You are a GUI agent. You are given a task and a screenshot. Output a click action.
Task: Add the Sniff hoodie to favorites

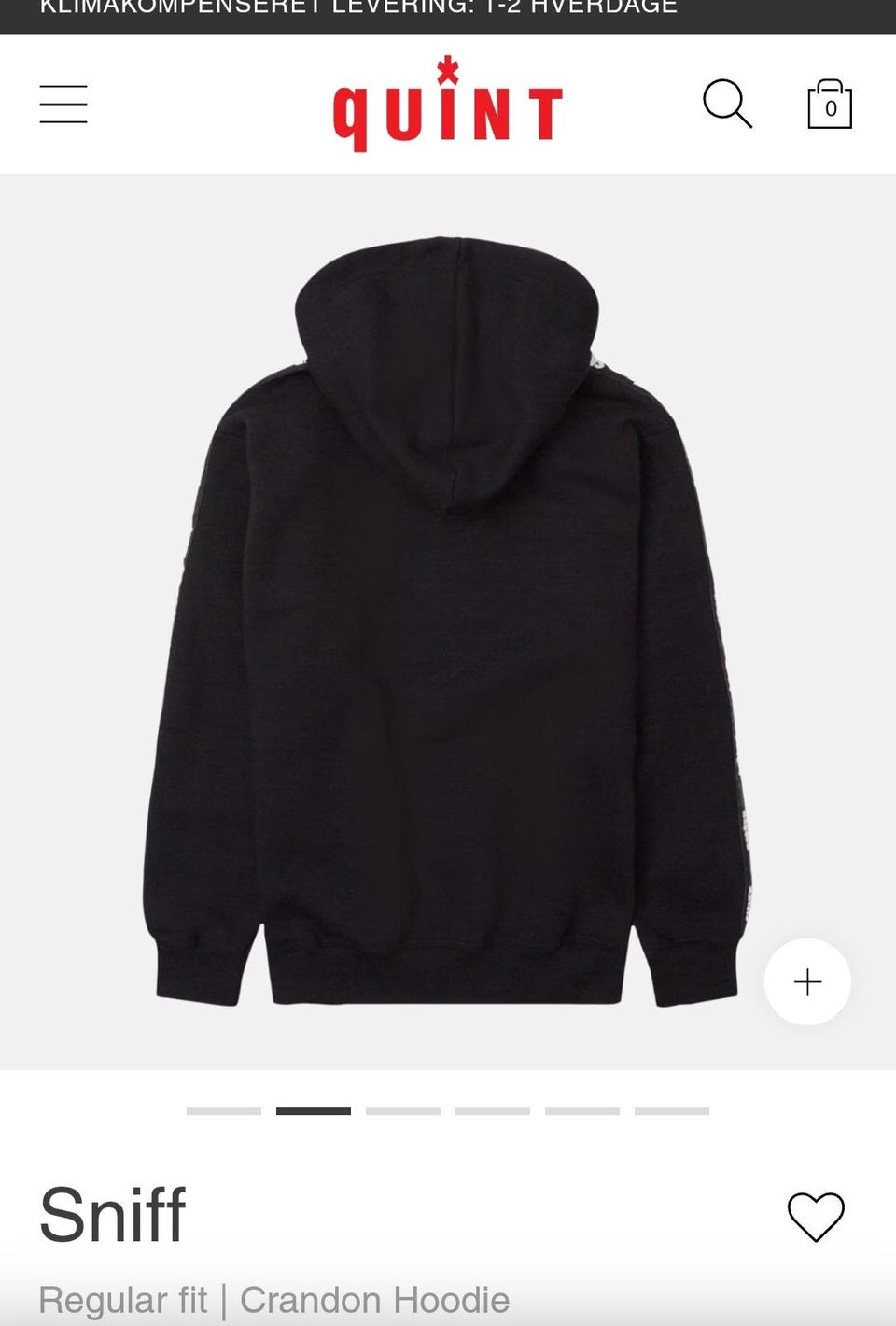tap(816, 1217)
